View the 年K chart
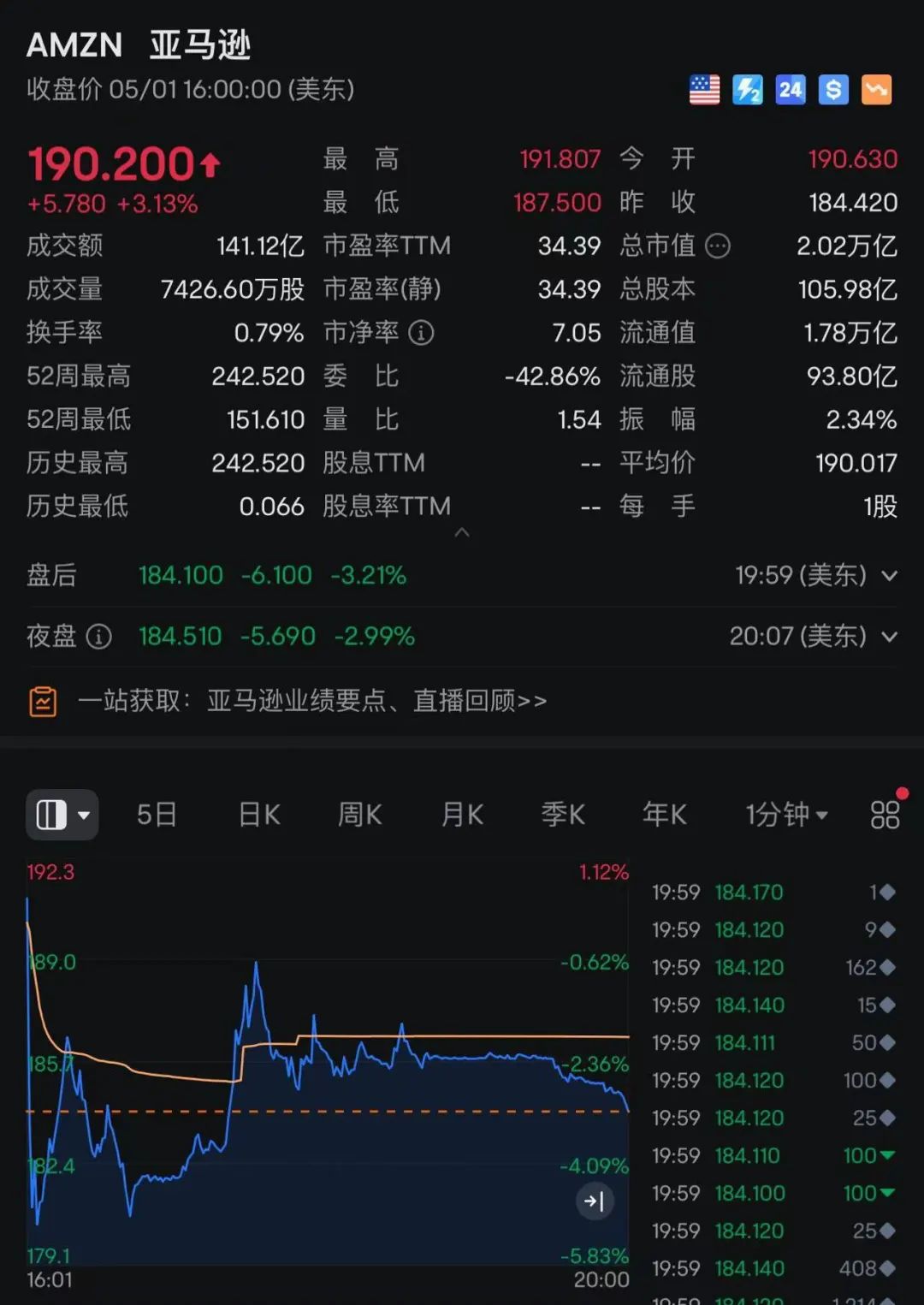This screenshot has width=924, height=1305. click(665, 815)
